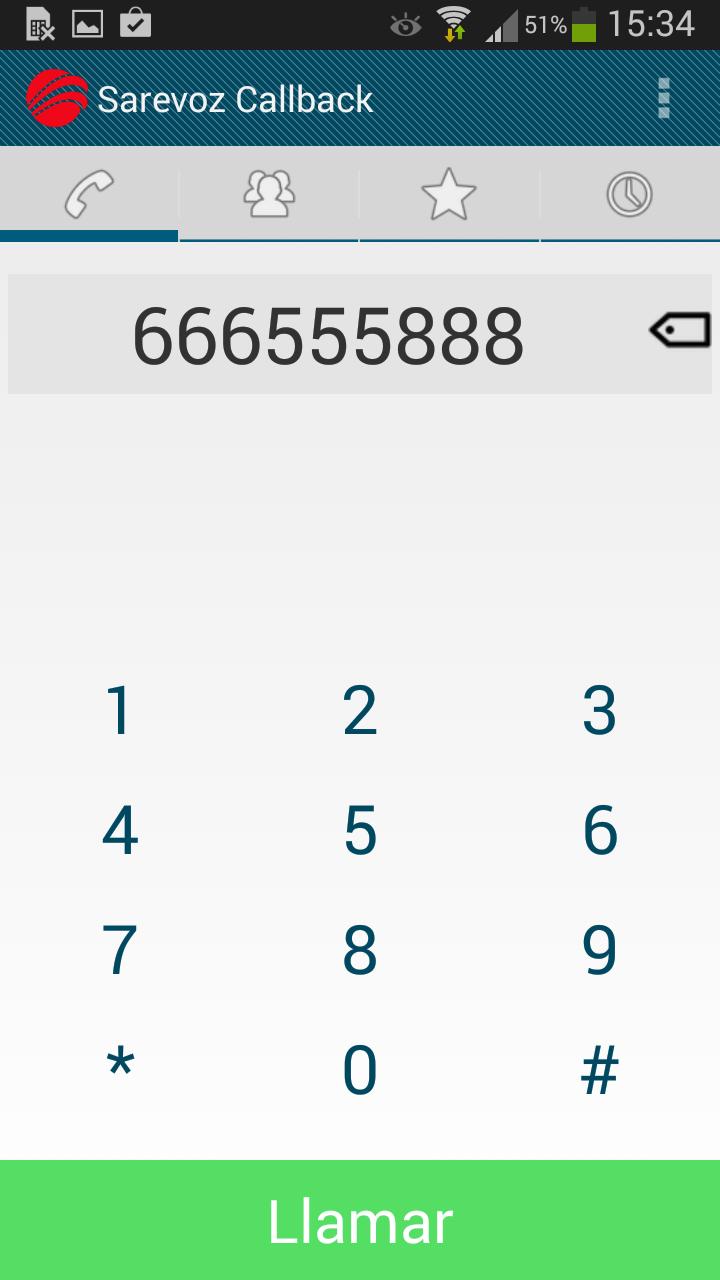Tap keypad digit 6

coord(600,831)
